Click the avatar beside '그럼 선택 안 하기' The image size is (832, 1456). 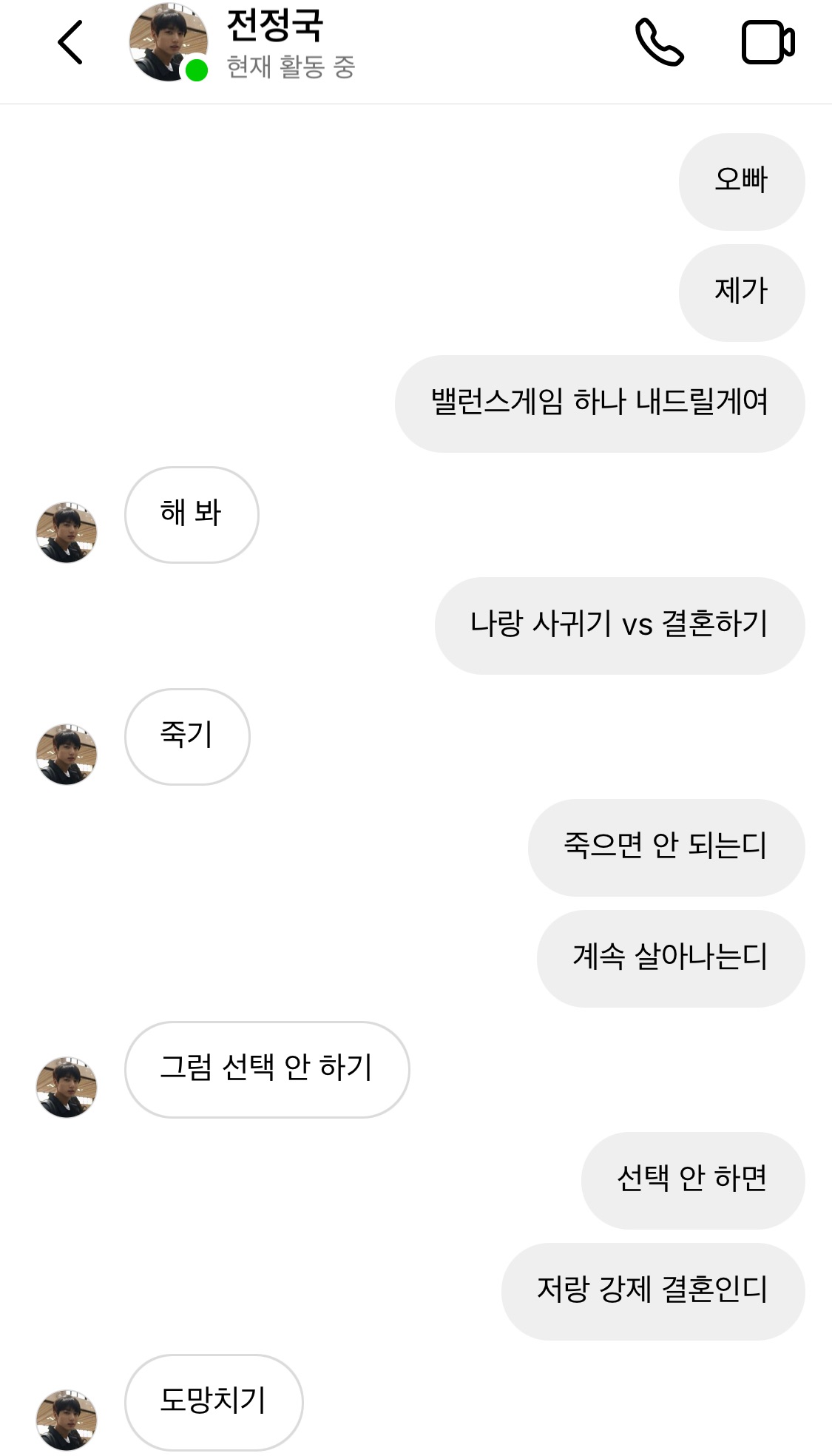point(68,1085)
